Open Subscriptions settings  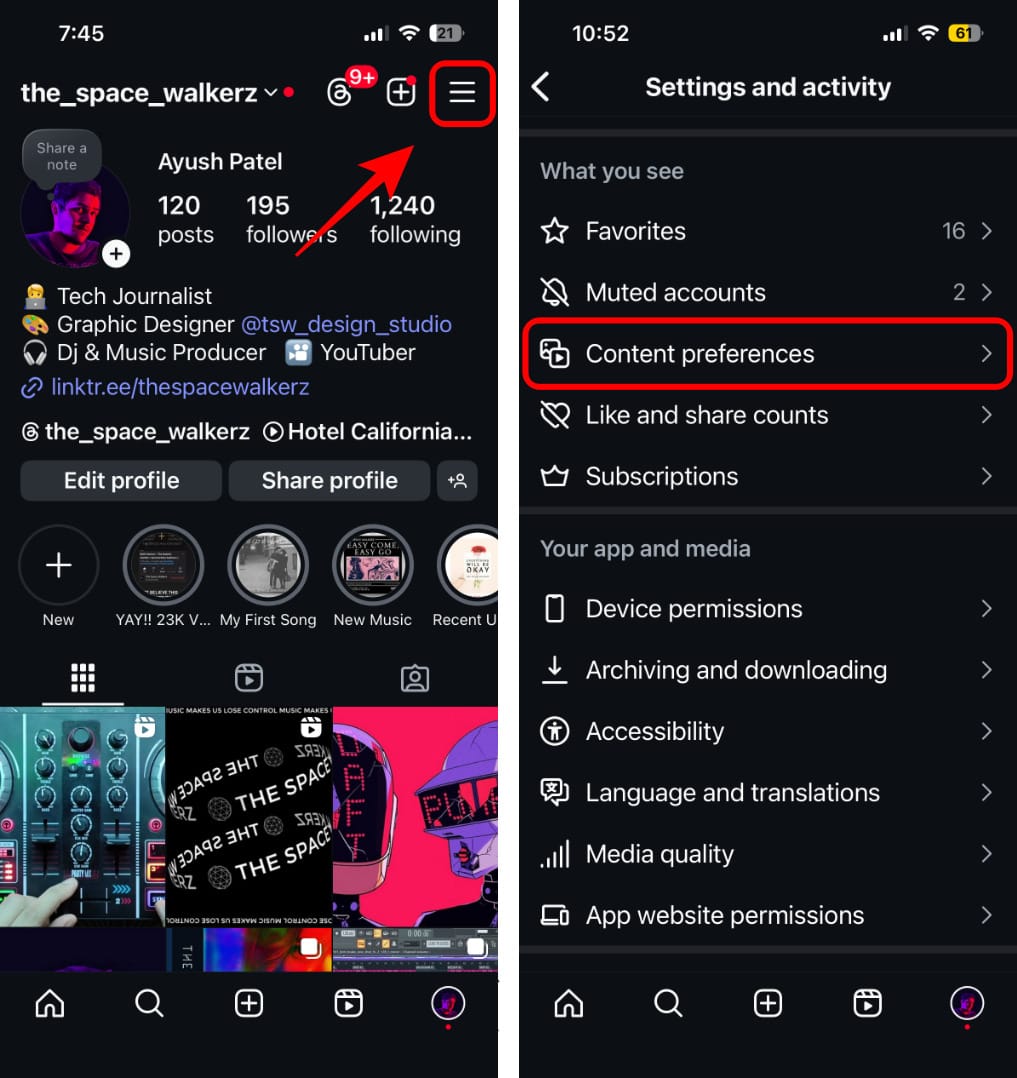click(x=766, y=477)
